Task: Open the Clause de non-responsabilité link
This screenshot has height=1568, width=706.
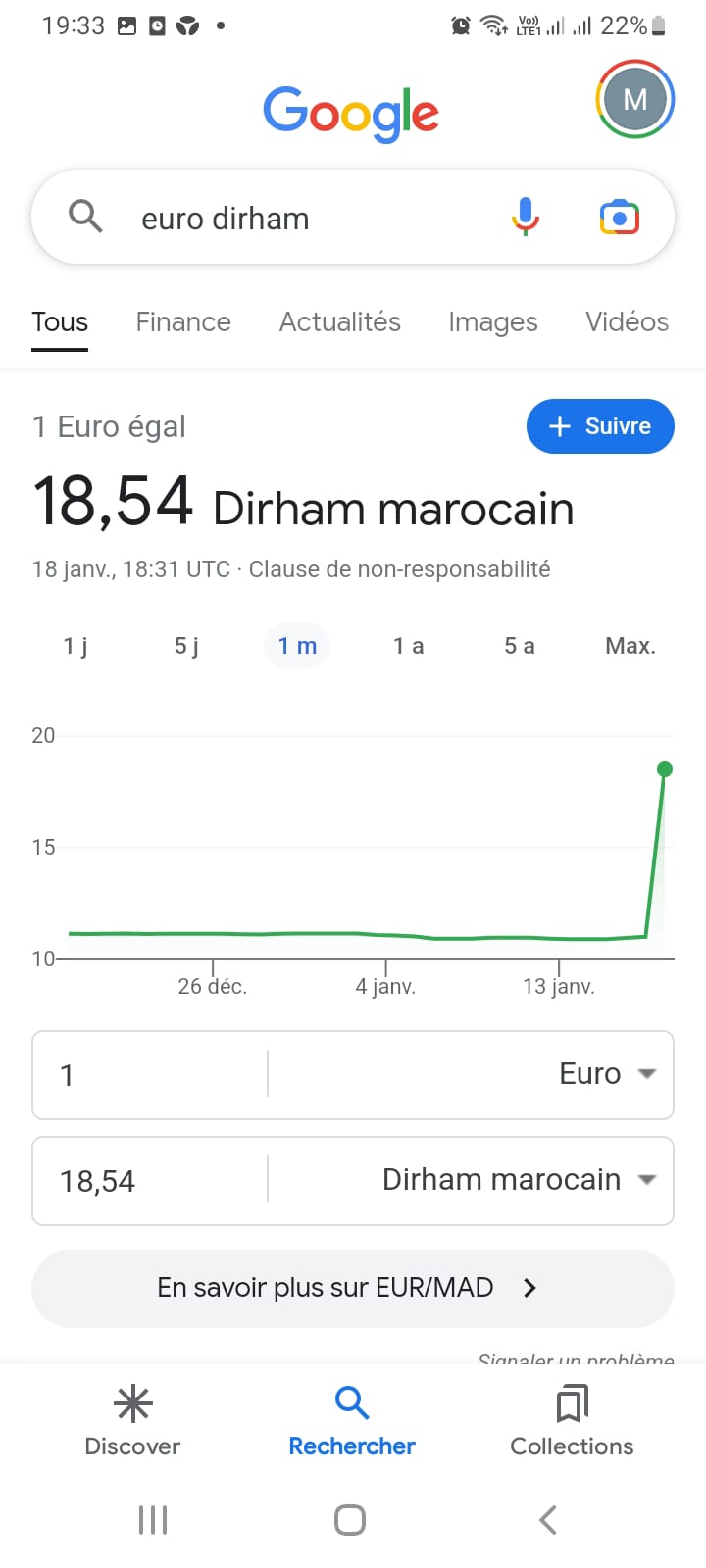Action: tap(400, 568)
